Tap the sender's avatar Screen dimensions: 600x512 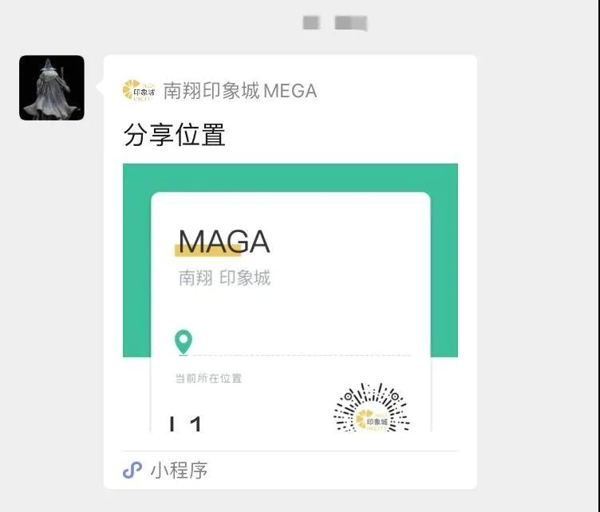(51, 88)
